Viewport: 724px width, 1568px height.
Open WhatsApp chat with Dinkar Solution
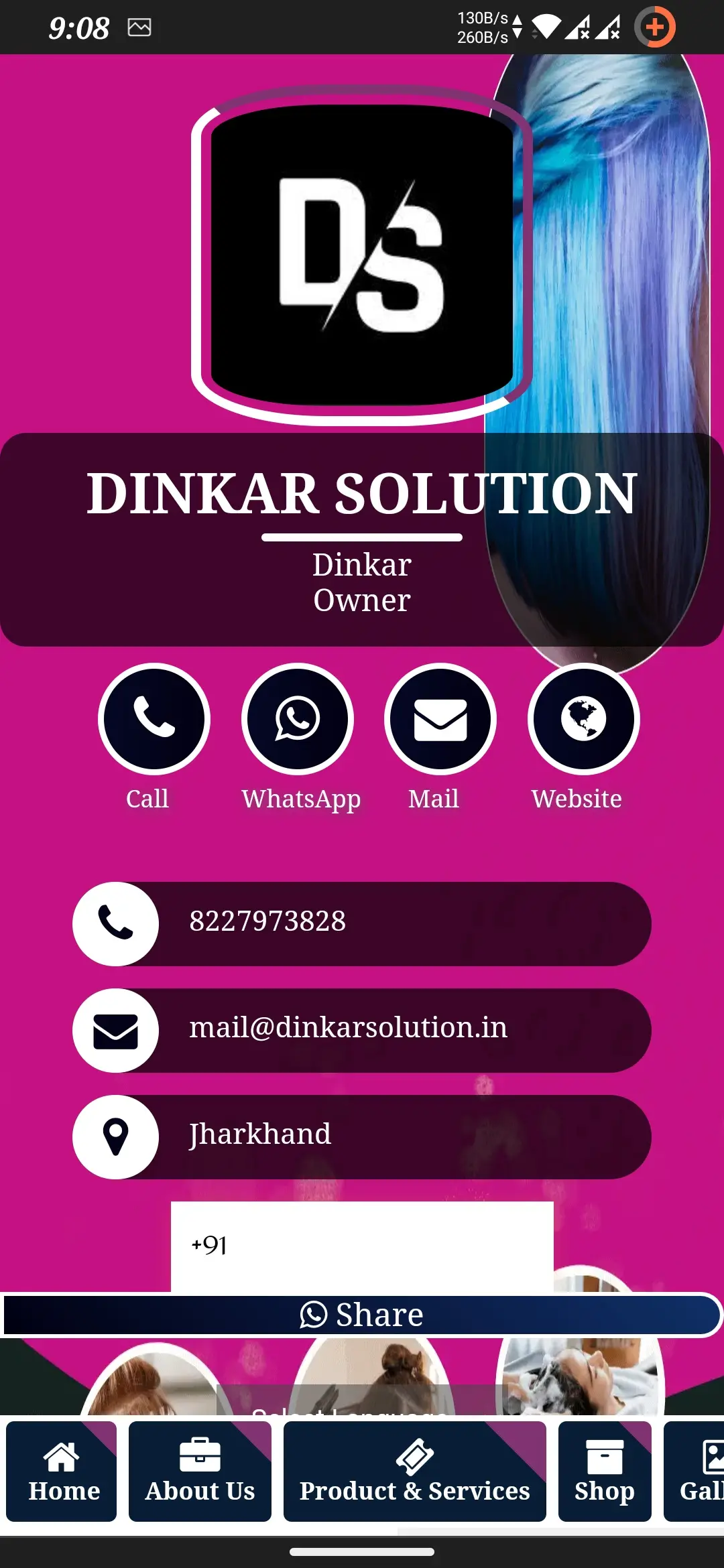click(x=298, y=719)
